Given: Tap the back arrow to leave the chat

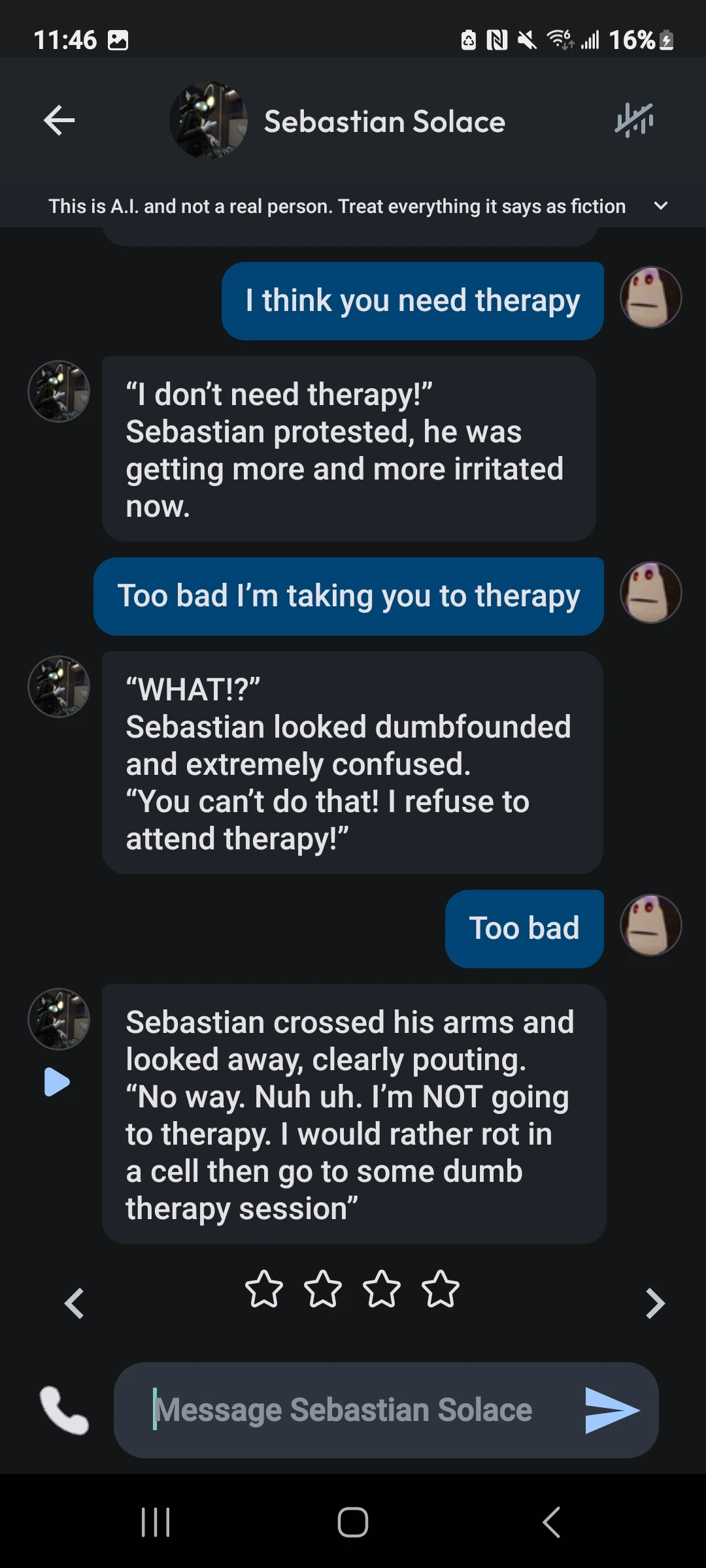Looking at the screenshot, I should point(59,120).
